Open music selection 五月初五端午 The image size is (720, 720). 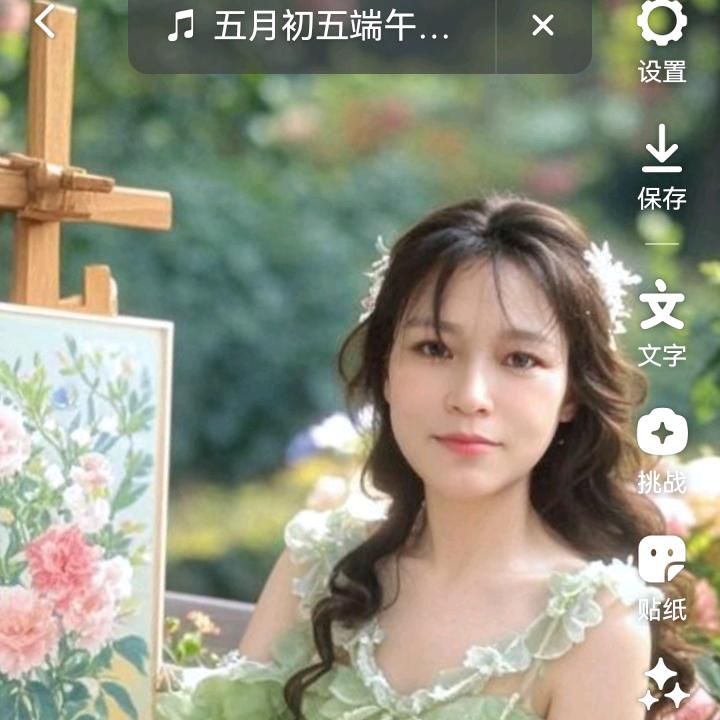pos(312,27)
